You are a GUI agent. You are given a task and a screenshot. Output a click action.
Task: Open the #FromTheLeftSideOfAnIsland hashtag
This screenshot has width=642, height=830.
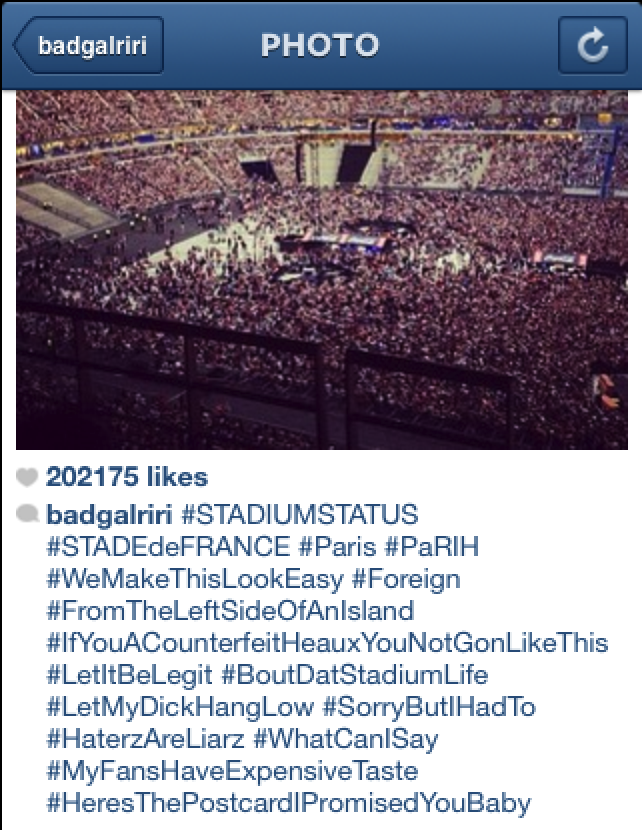point(229,611)
